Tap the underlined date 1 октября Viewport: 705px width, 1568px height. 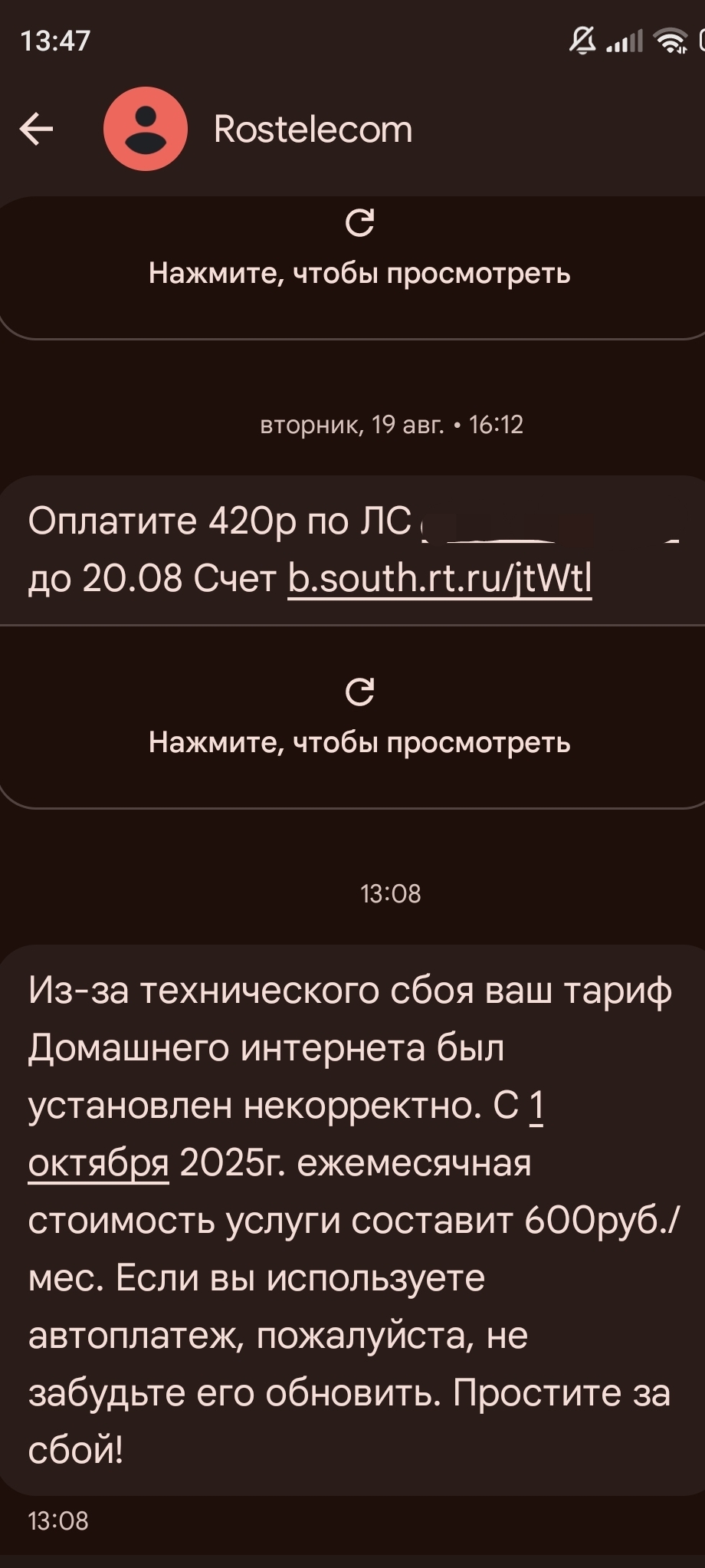tap(98, 1163)
